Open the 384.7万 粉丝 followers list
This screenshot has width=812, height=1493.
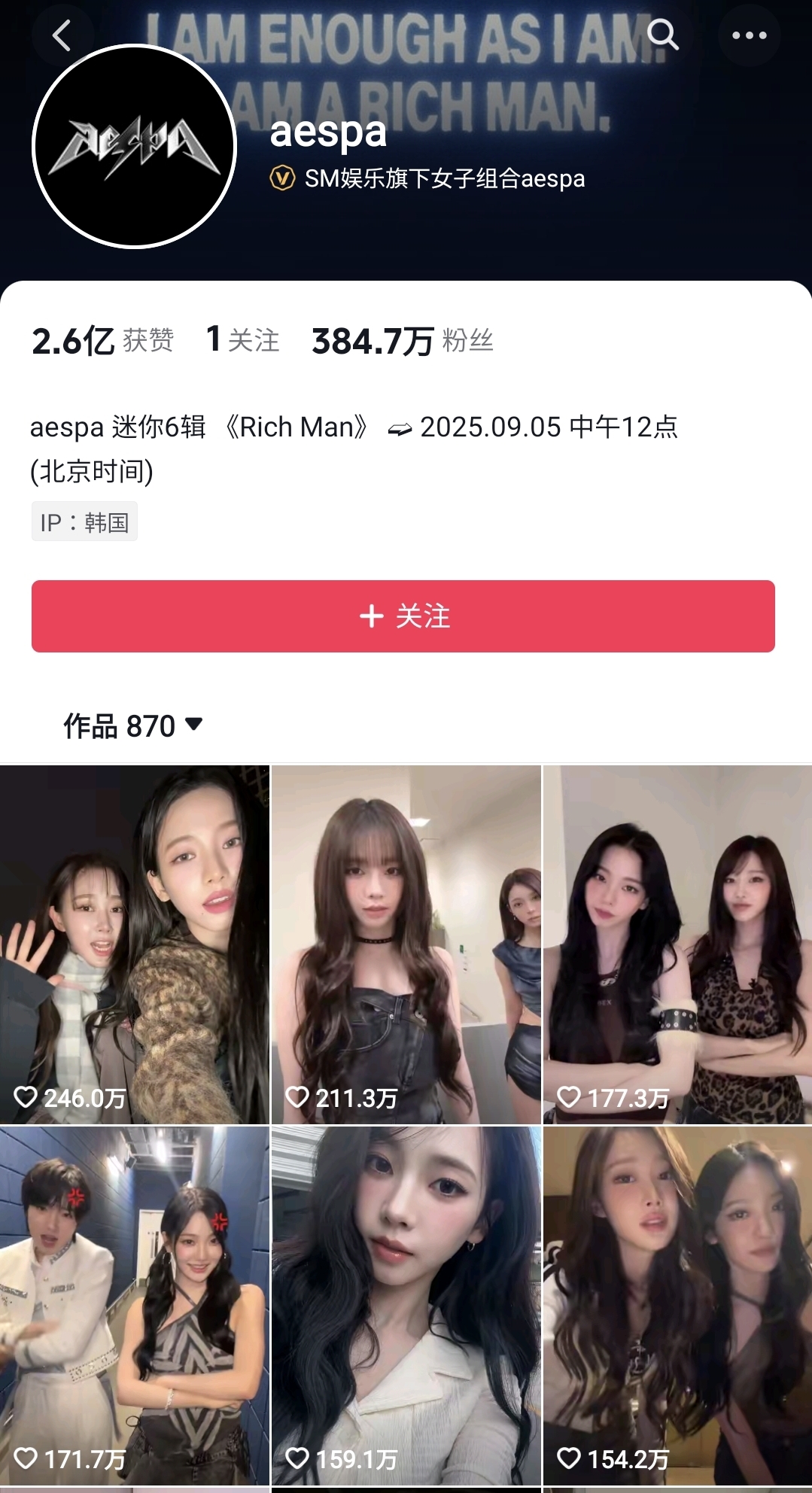(403, 341)
